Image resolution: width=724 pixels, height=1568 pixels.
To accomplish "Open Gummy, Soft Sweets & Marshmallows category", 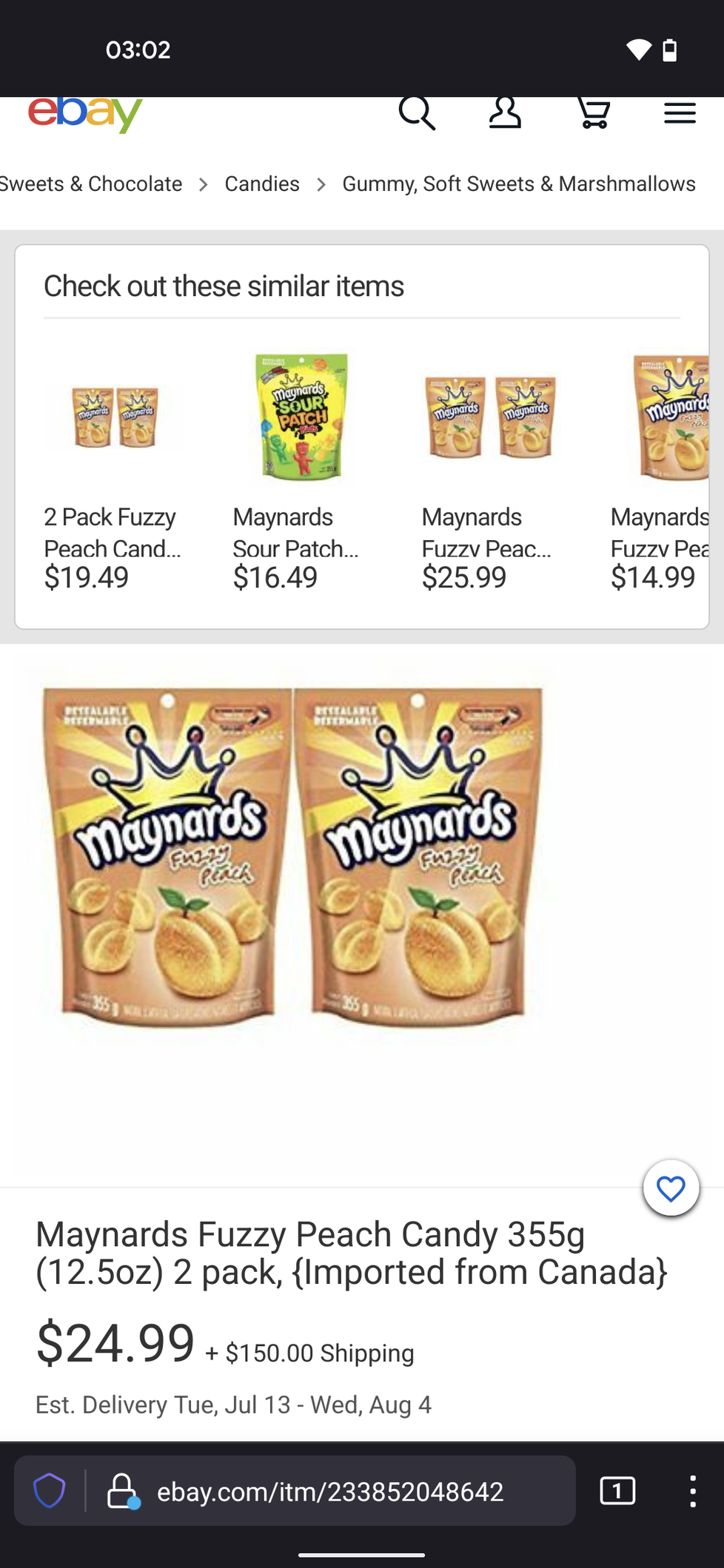I will [518, 184].
